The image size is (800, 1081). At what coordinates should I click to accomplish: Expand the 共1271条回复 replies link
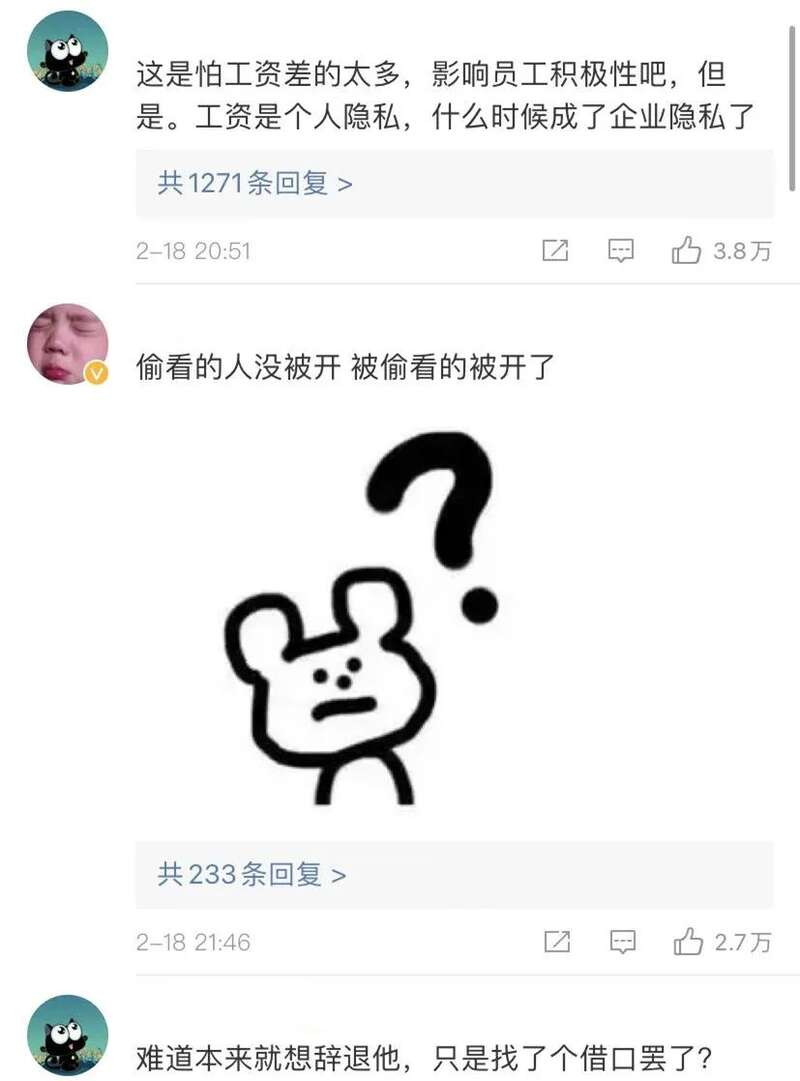click(x=255, y=184)
